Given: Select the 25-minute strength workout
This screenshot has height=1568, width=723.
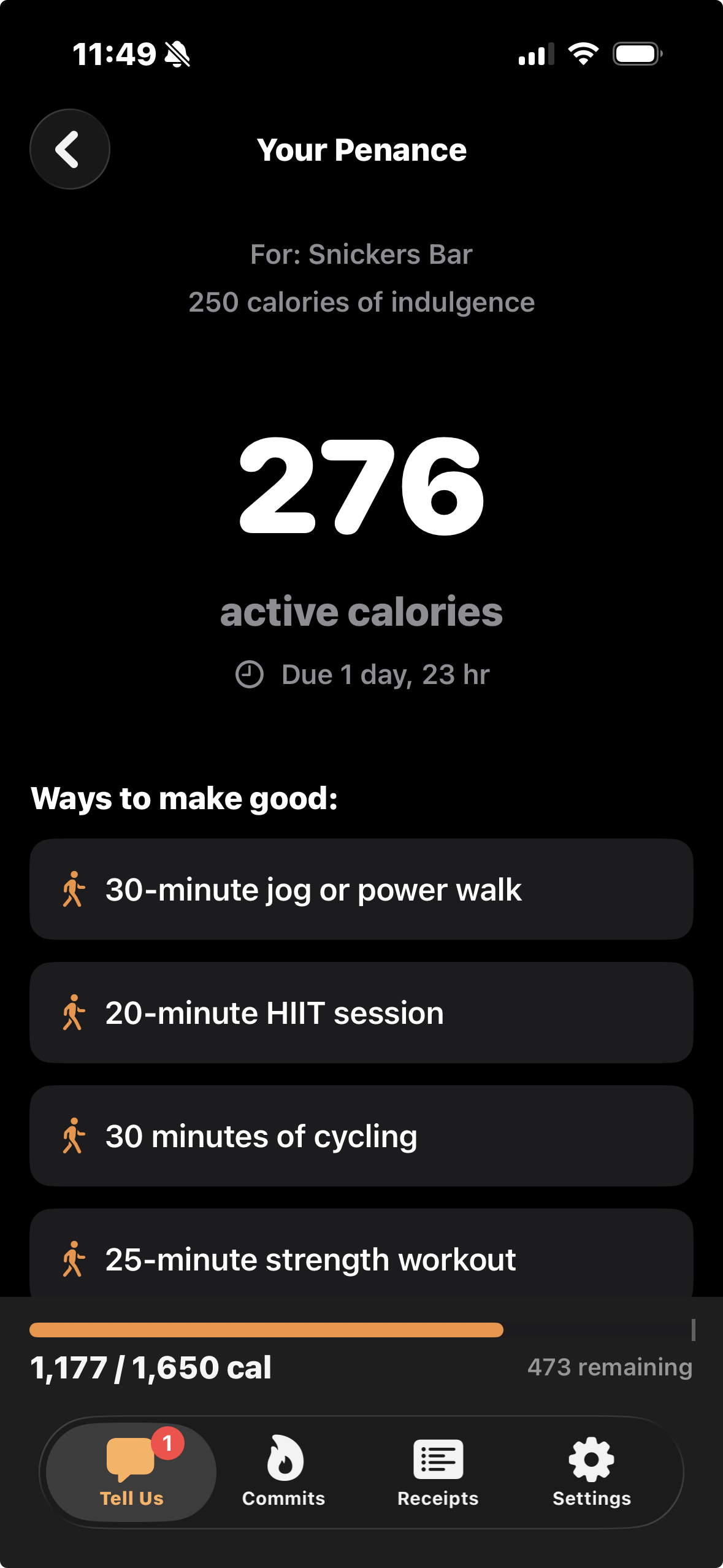Looking at the screenshot, I should tap(361, 1255).
